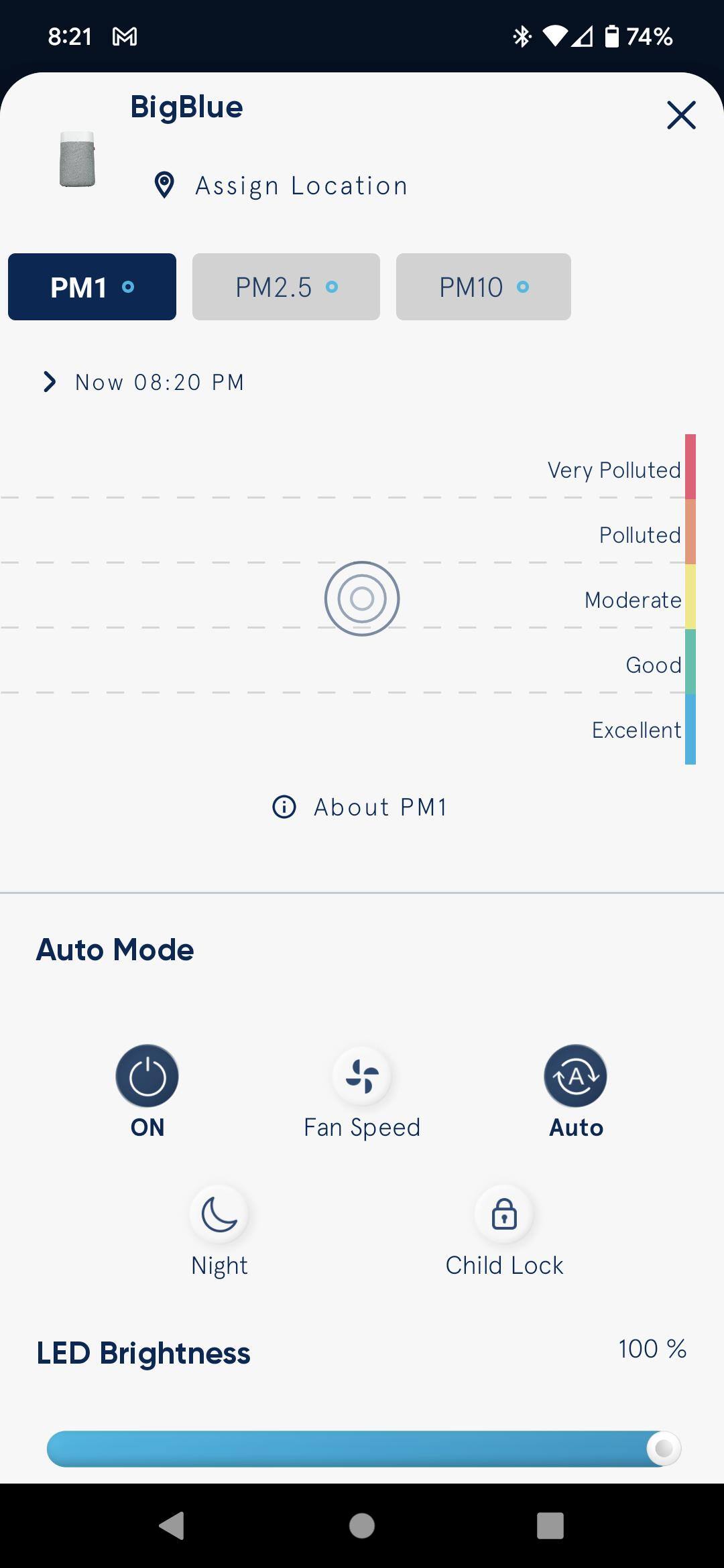The width and height of the screenshot is (724, 1568).
Task: Switch to the PM2.5 tab
Action: coord(286,287)
